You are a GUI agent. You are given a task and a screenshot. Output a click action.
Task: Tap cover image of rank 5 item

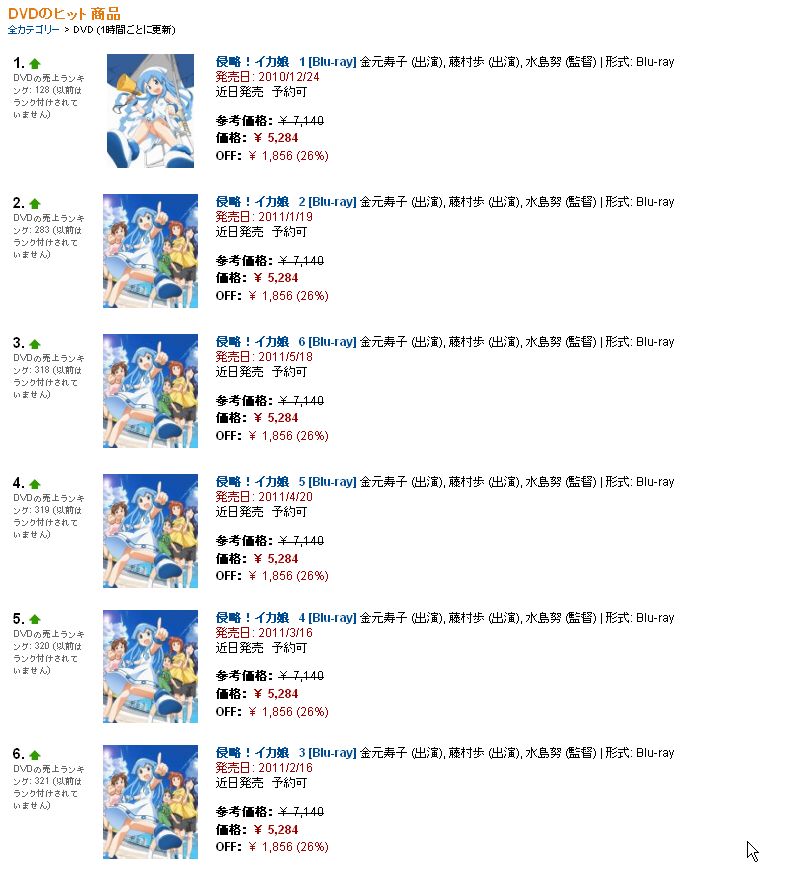[x=150, y=667]
